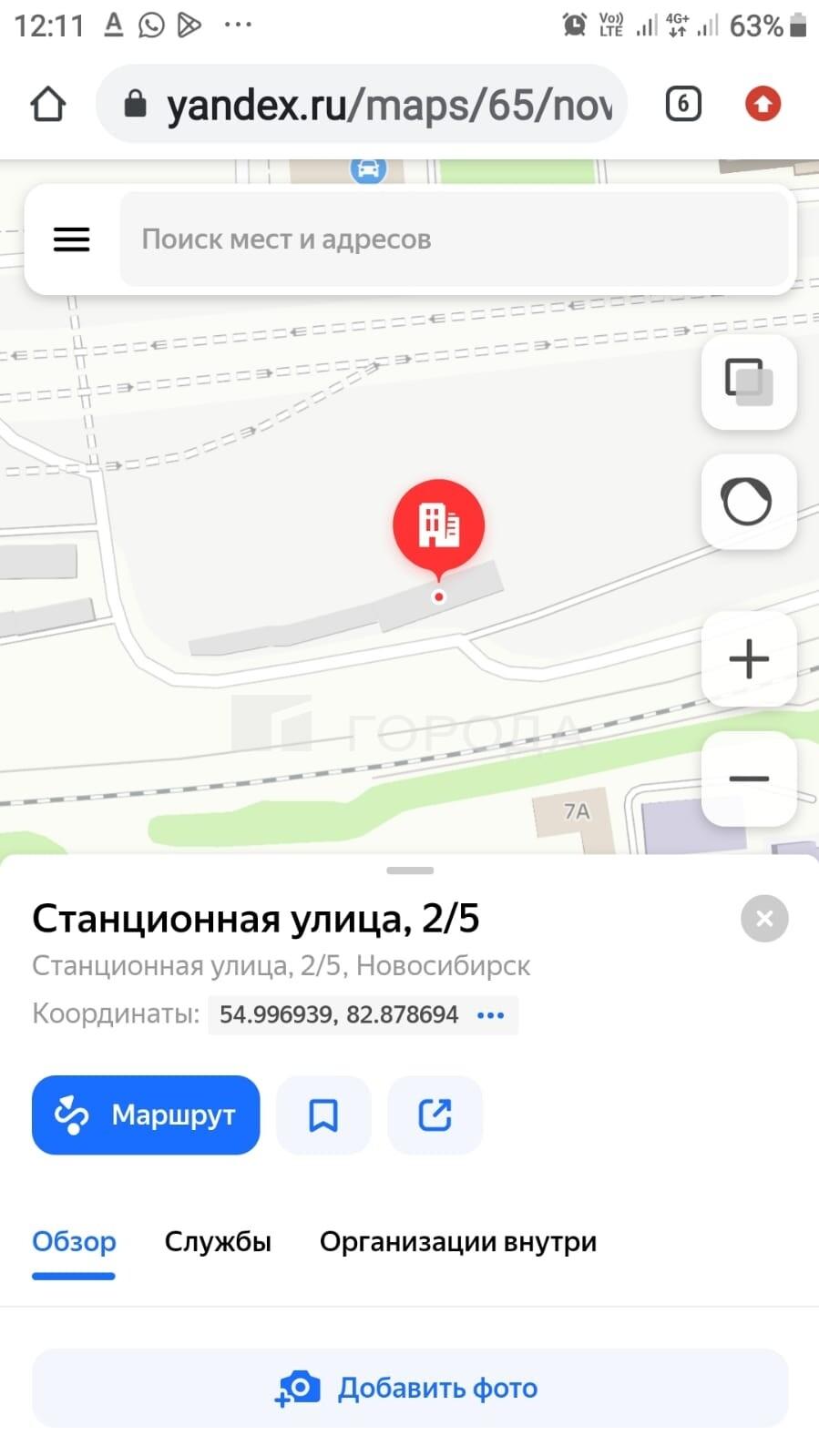This screenshot has width=819, height=1456.
Task: Tap the red browser update arrow icon
Action: point(763,104)
